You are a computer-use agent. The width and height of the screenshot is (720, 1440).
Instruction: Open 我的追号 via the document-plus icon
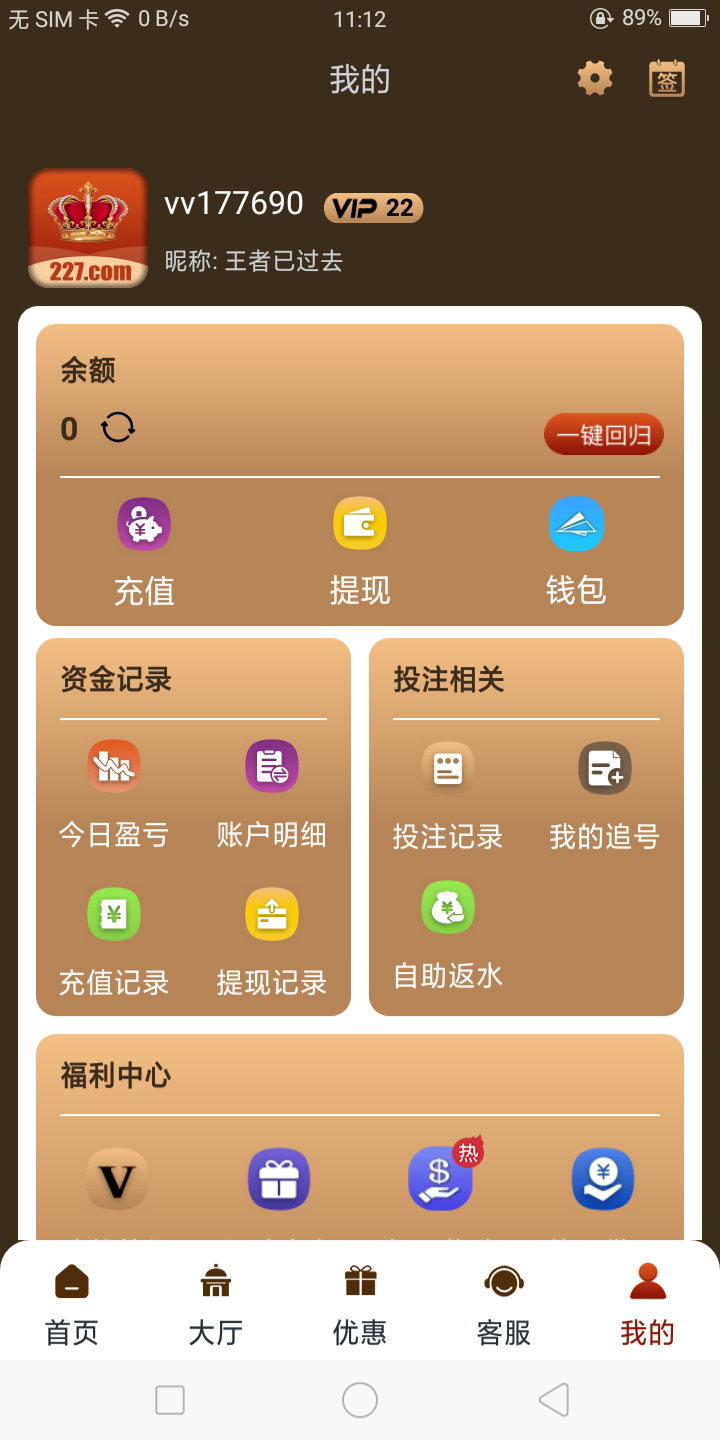tap(604, 766)
